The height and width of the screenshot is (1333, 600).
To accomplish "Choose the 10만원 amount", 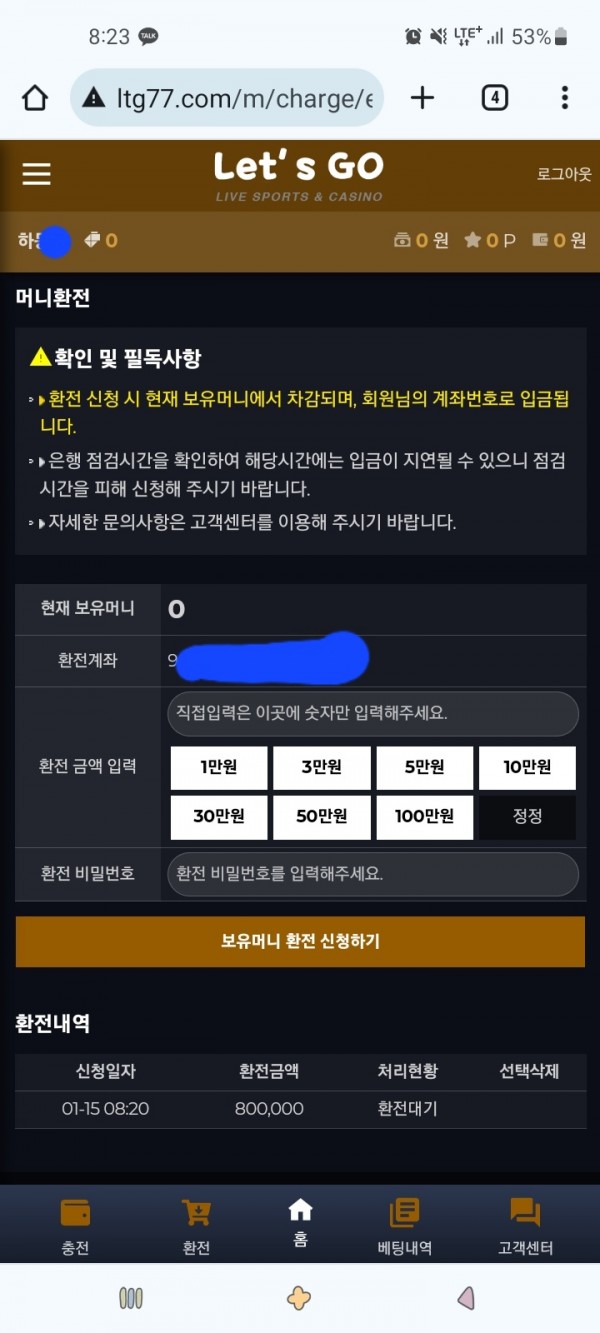I will [x=527, y=767].
